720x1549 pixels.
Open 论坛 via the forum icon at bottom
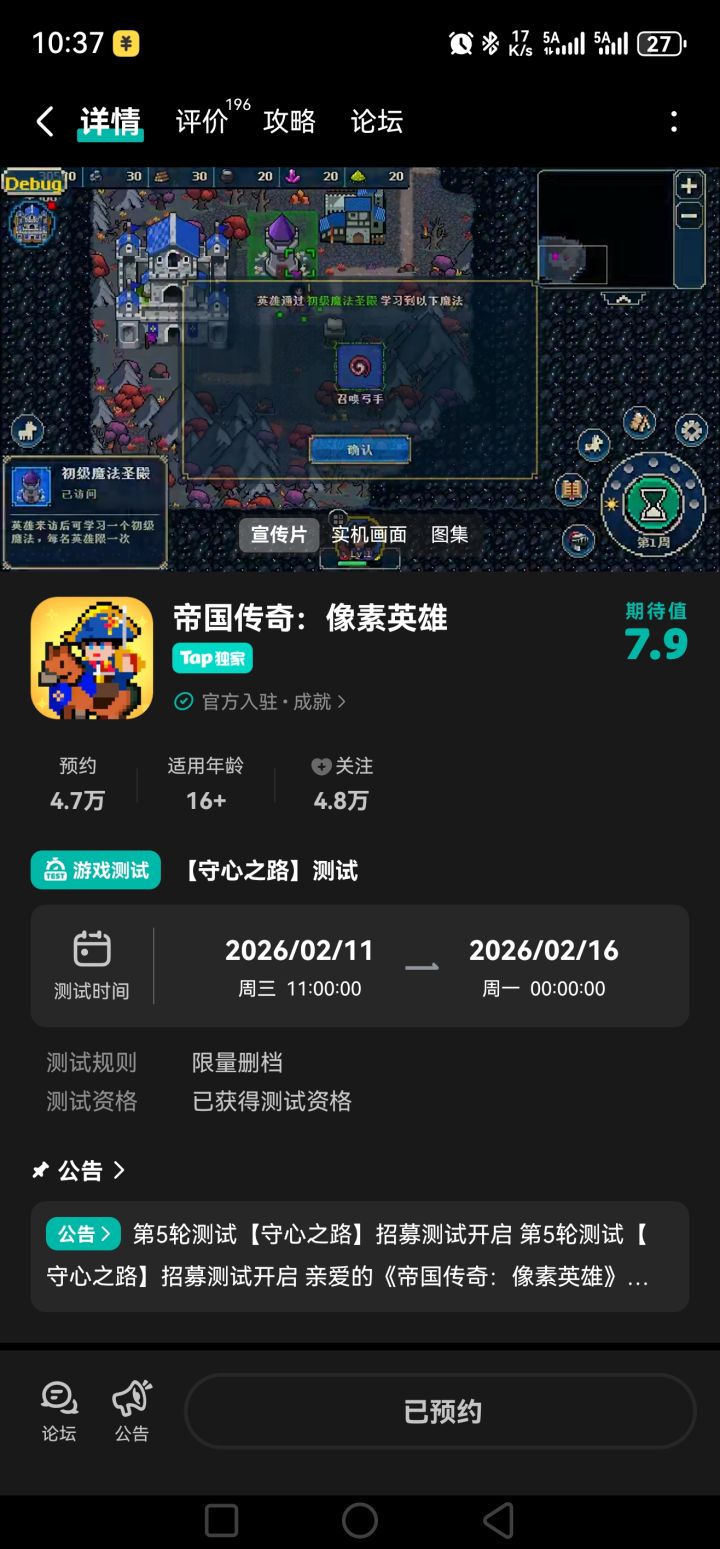58,1398
